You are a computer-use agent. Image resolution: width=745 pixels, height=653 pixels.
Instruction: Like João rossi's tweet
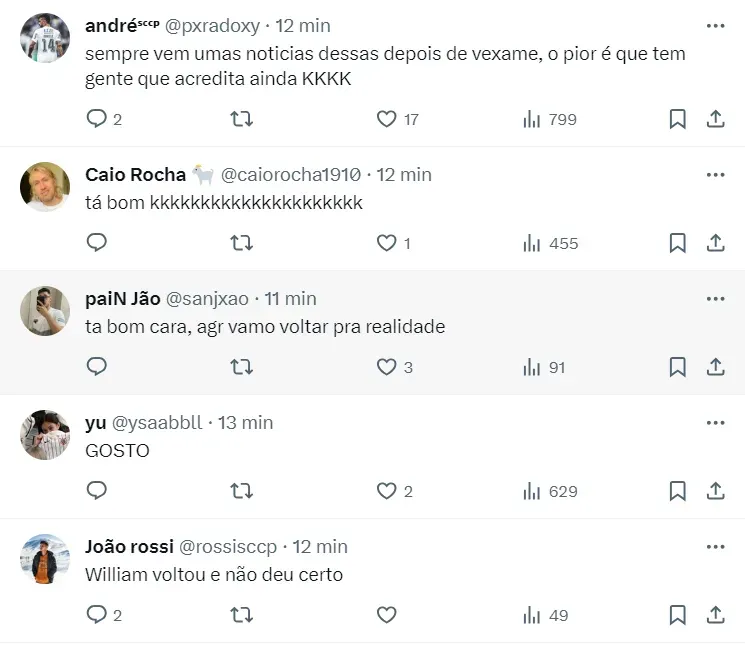tap(386, 615)
